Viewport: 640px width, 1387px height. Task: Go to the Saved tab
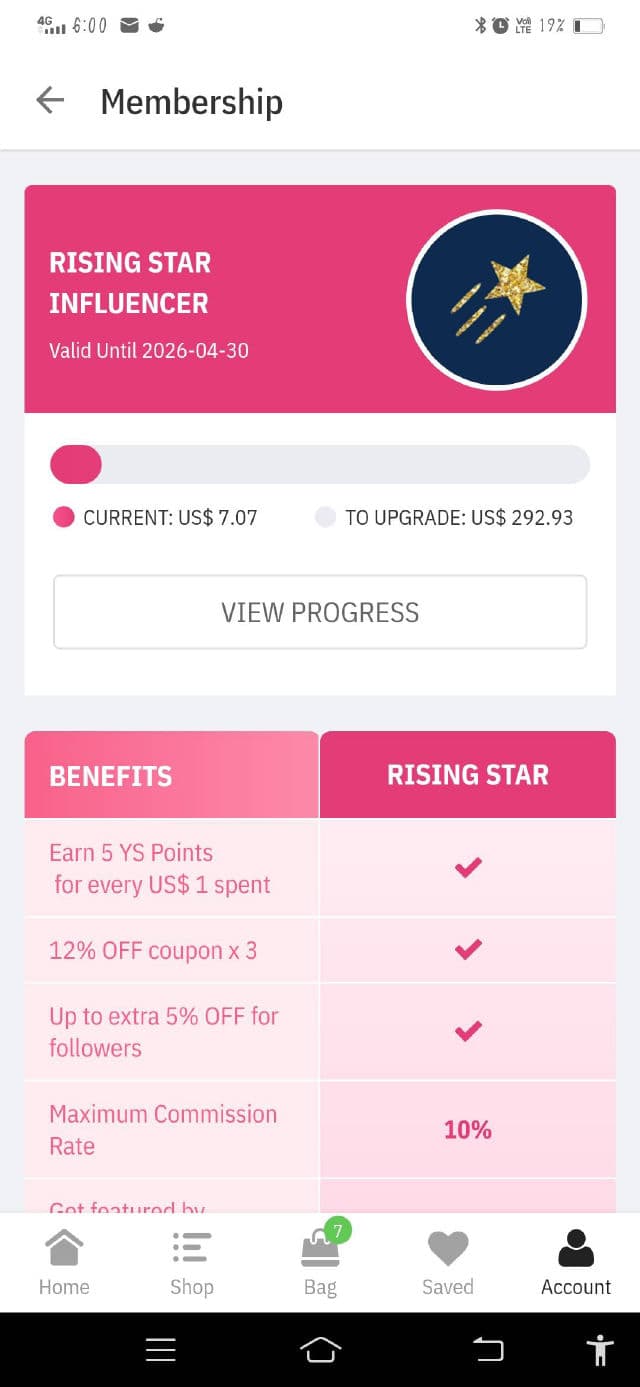point(447,1264)
